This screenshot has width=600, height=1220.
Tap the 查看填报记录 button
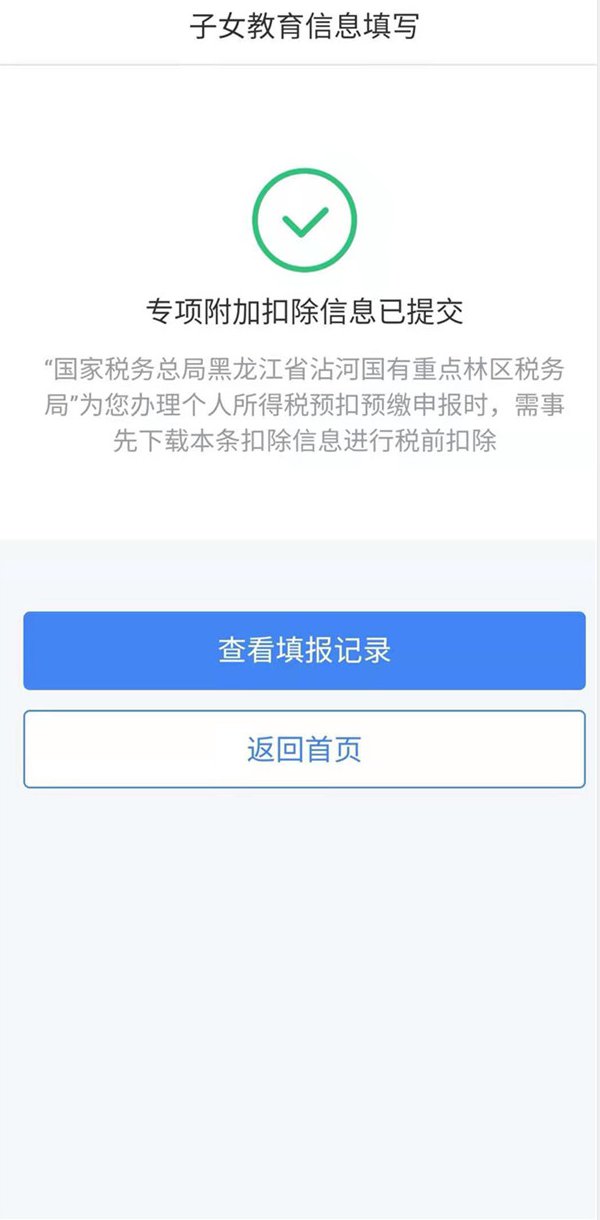(304, 651)
